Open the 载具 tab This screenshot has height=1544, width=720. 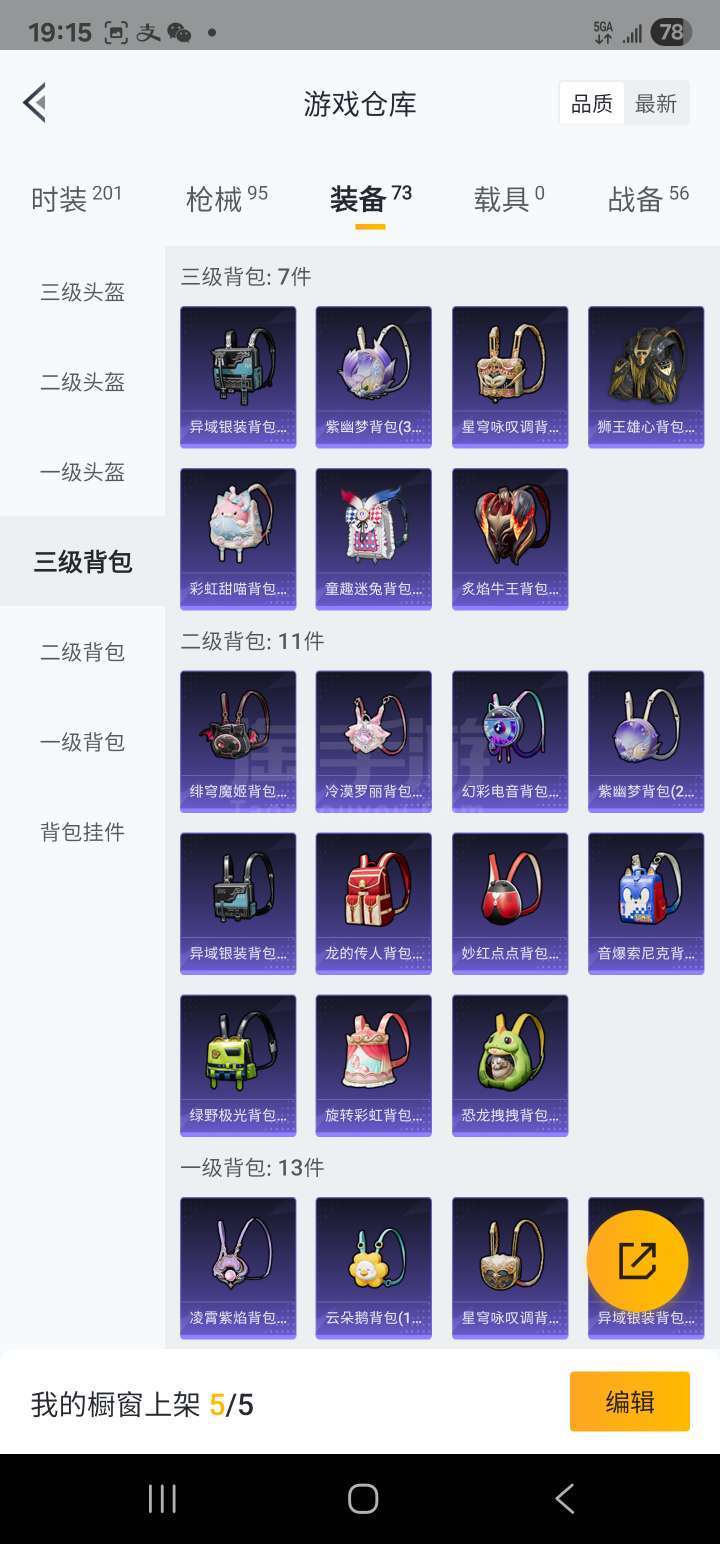(509, 198)
